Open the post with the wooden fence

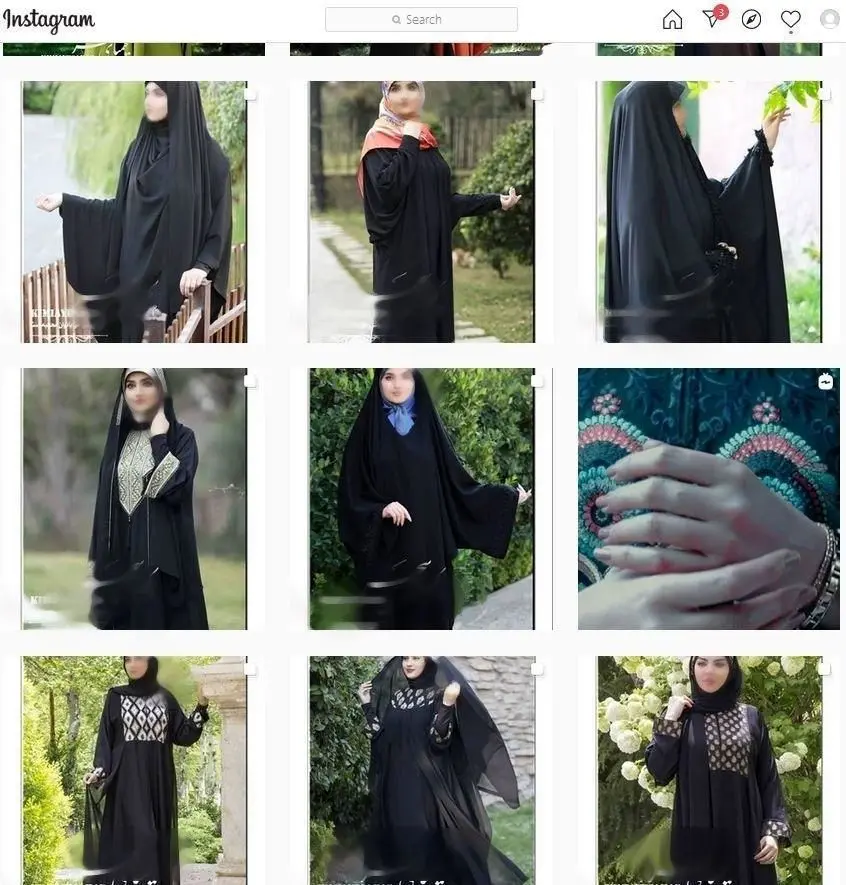click(134, 212)
